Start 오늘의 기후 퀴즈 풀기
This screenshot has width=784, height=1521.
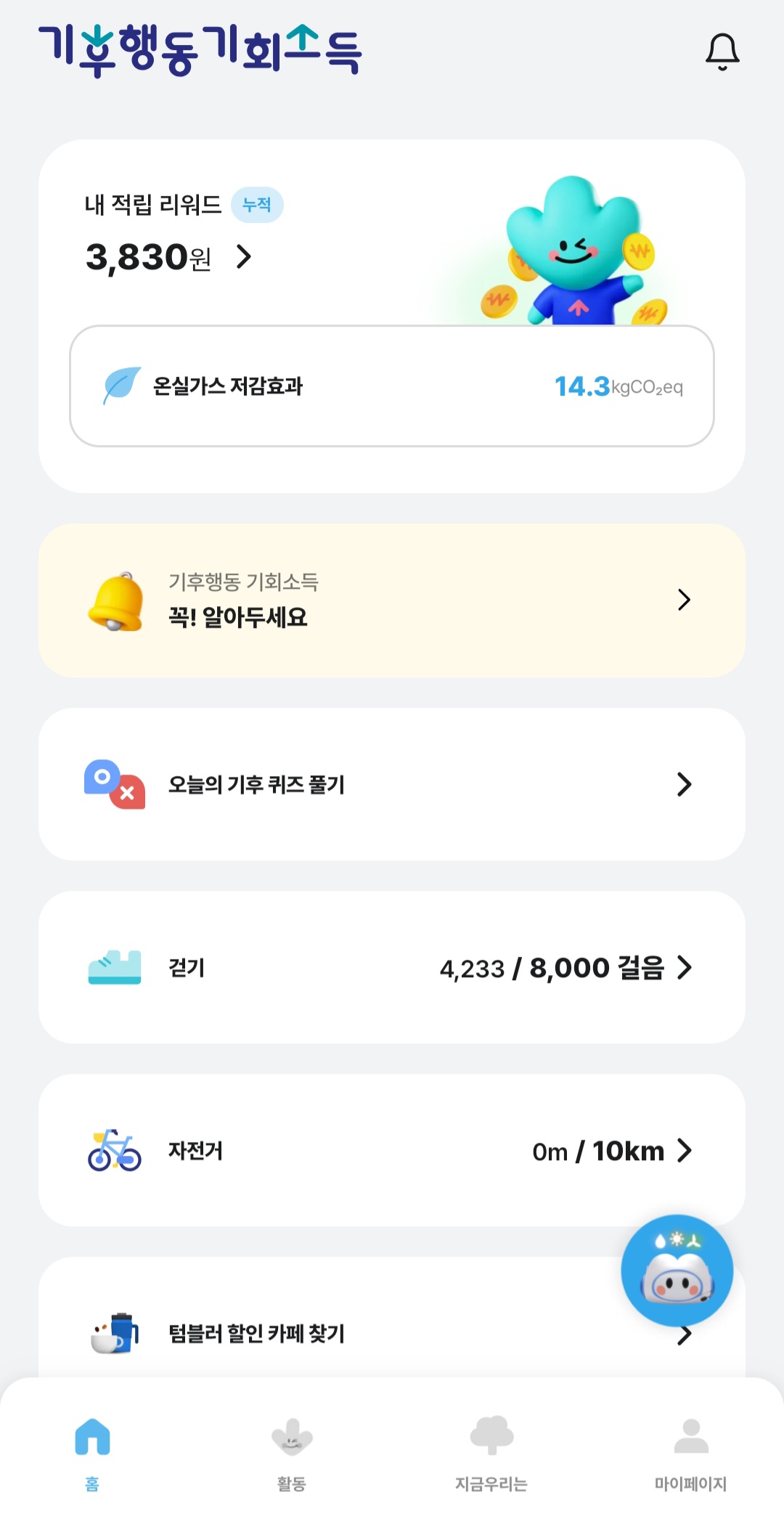(x=392, y=785)
